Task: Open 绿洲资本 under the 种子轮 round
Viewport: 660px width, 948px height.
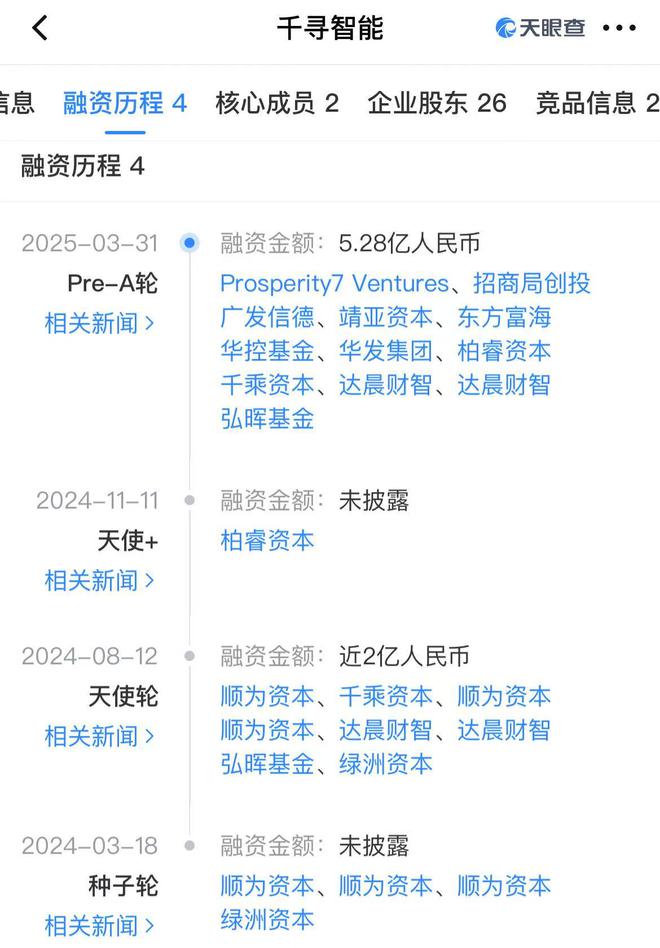Action: [x=267, y=920]
